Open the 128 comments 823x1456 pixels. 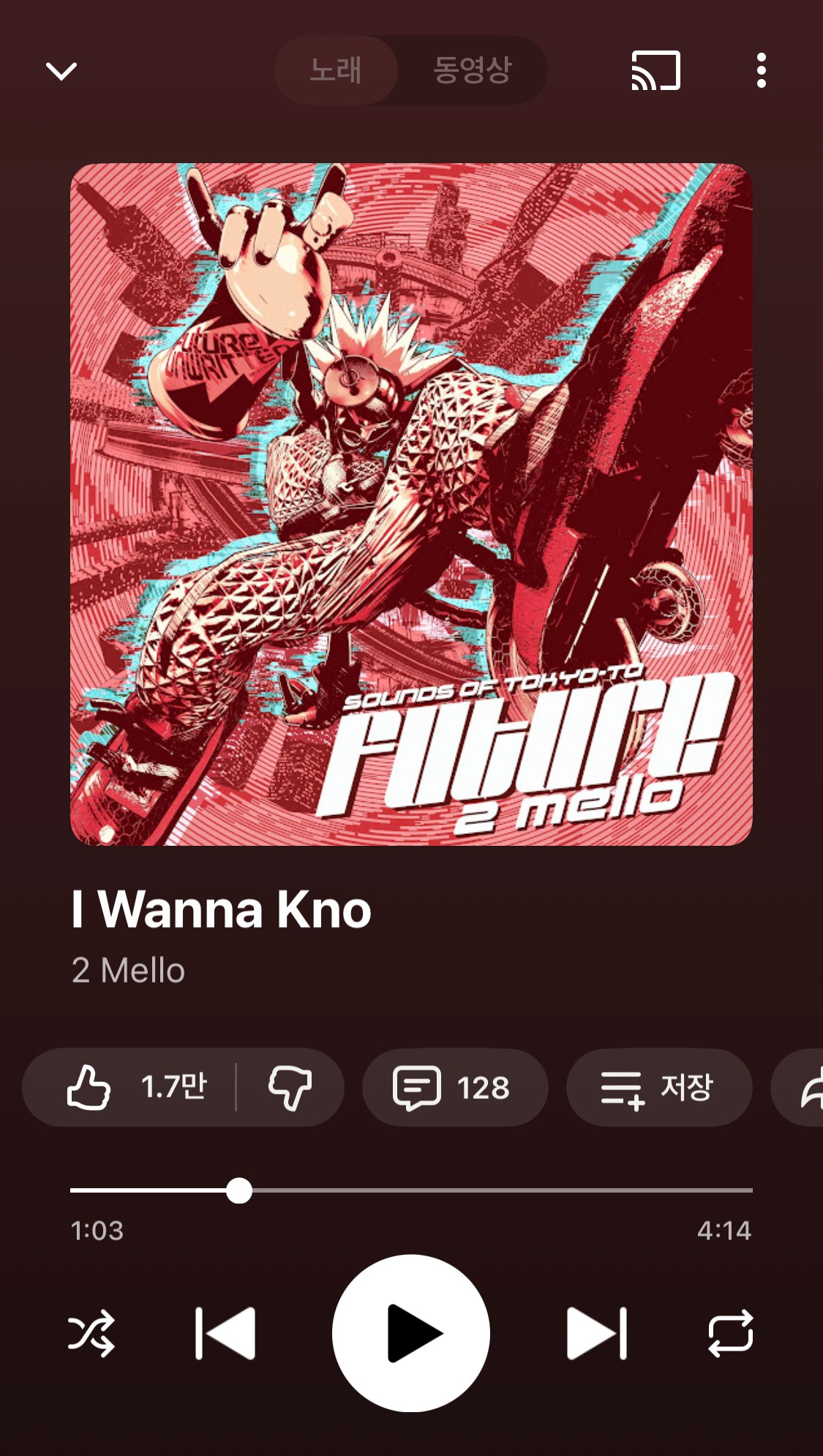click(454, 1087)
